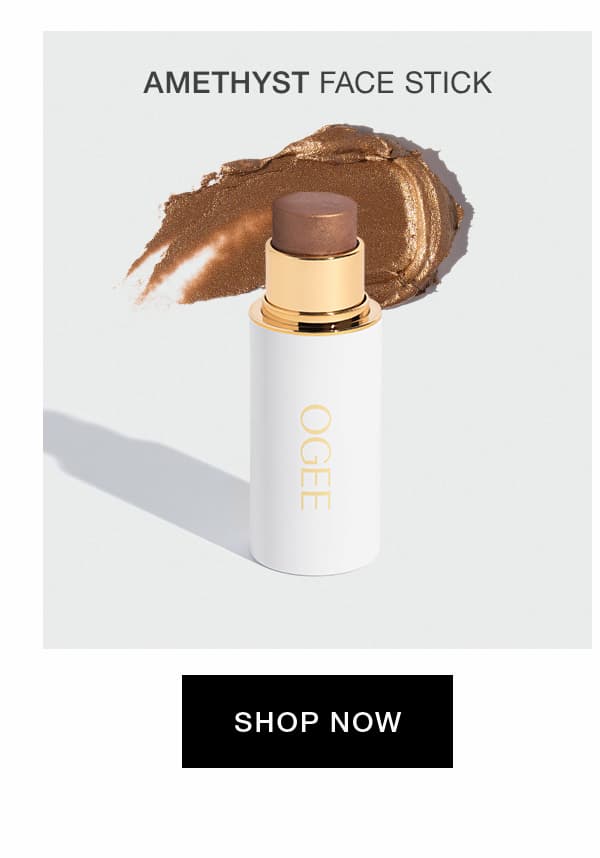Open the Amethyst Face Stick product image
Screen dimensions: 600x858
click(316, 380)
